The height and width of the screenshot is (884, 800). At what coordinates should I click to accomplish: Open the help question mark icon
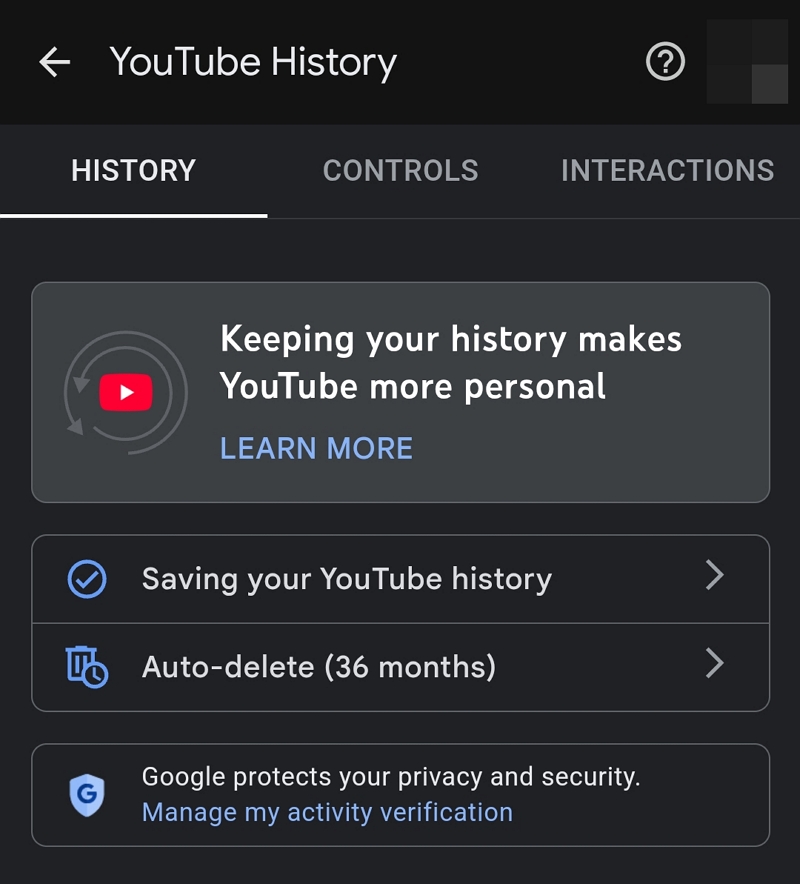point(665,62)
